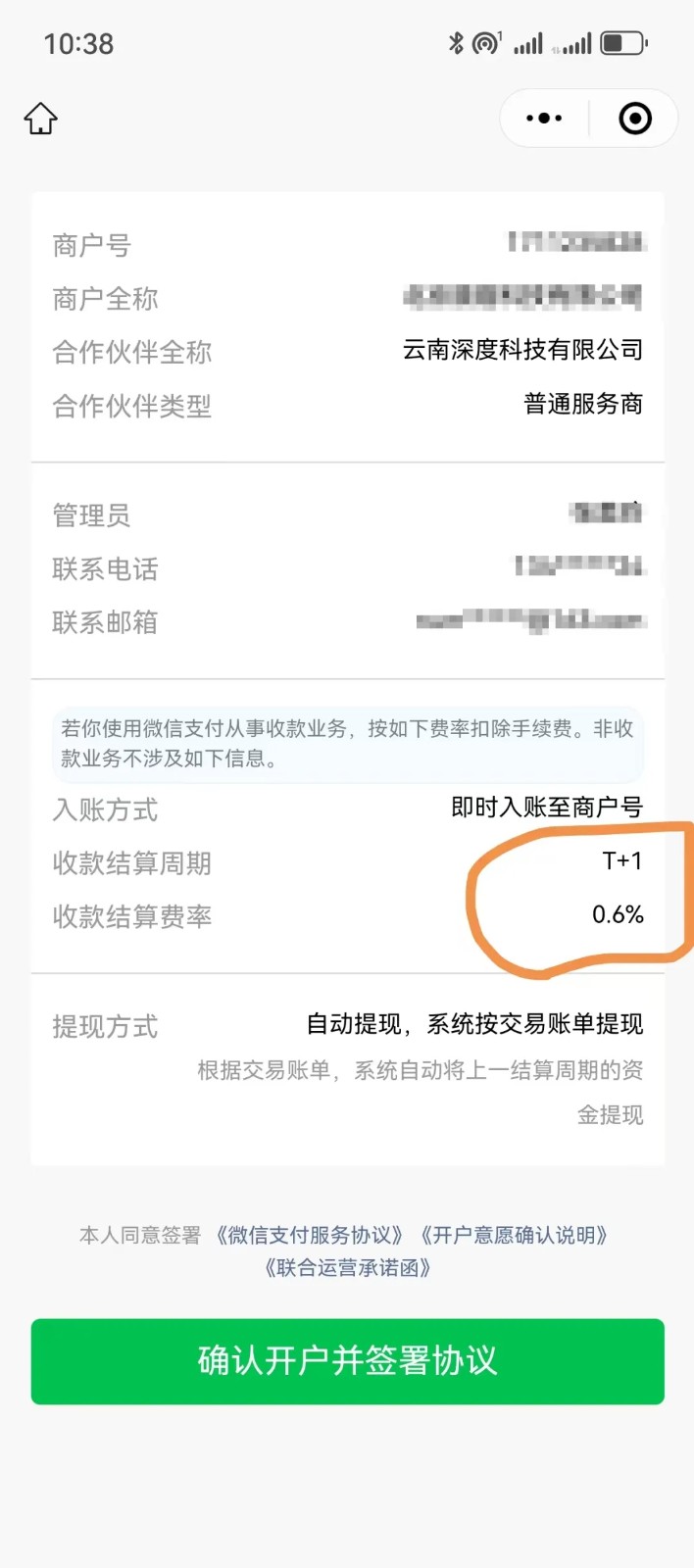Open 《开户意愿确认说明》 link
The image size is (694, 1568).
pyautogui.click(x=515, y=1235)
